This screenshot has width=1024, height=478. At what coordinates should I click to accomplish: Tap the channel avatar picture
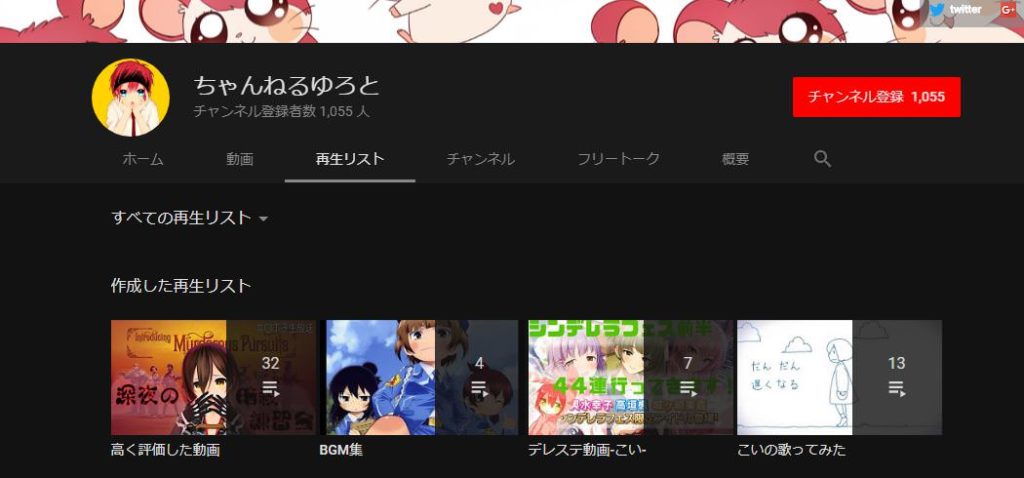point(130,97)
